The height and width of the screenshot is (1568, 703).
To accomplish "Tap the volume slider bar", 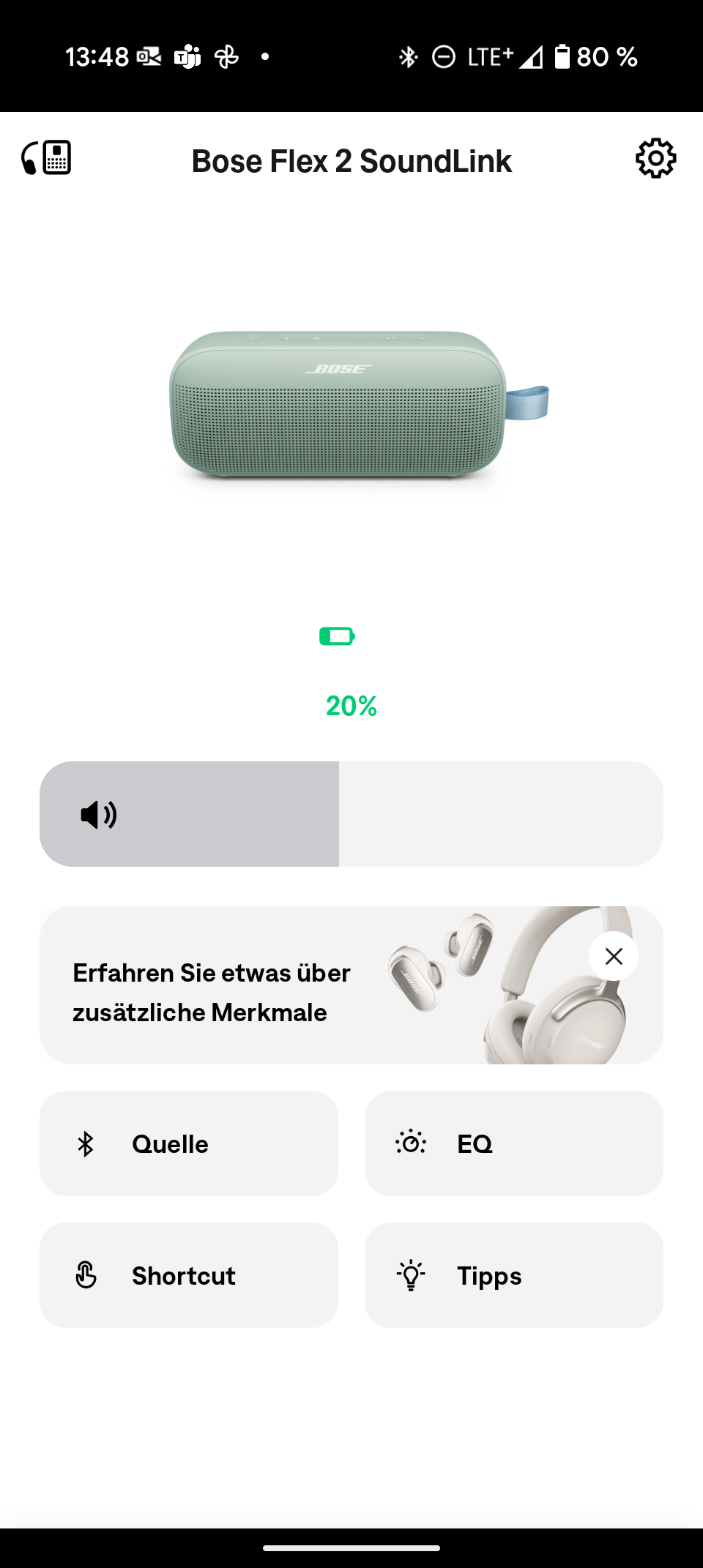I will click(x=351, y=814).
